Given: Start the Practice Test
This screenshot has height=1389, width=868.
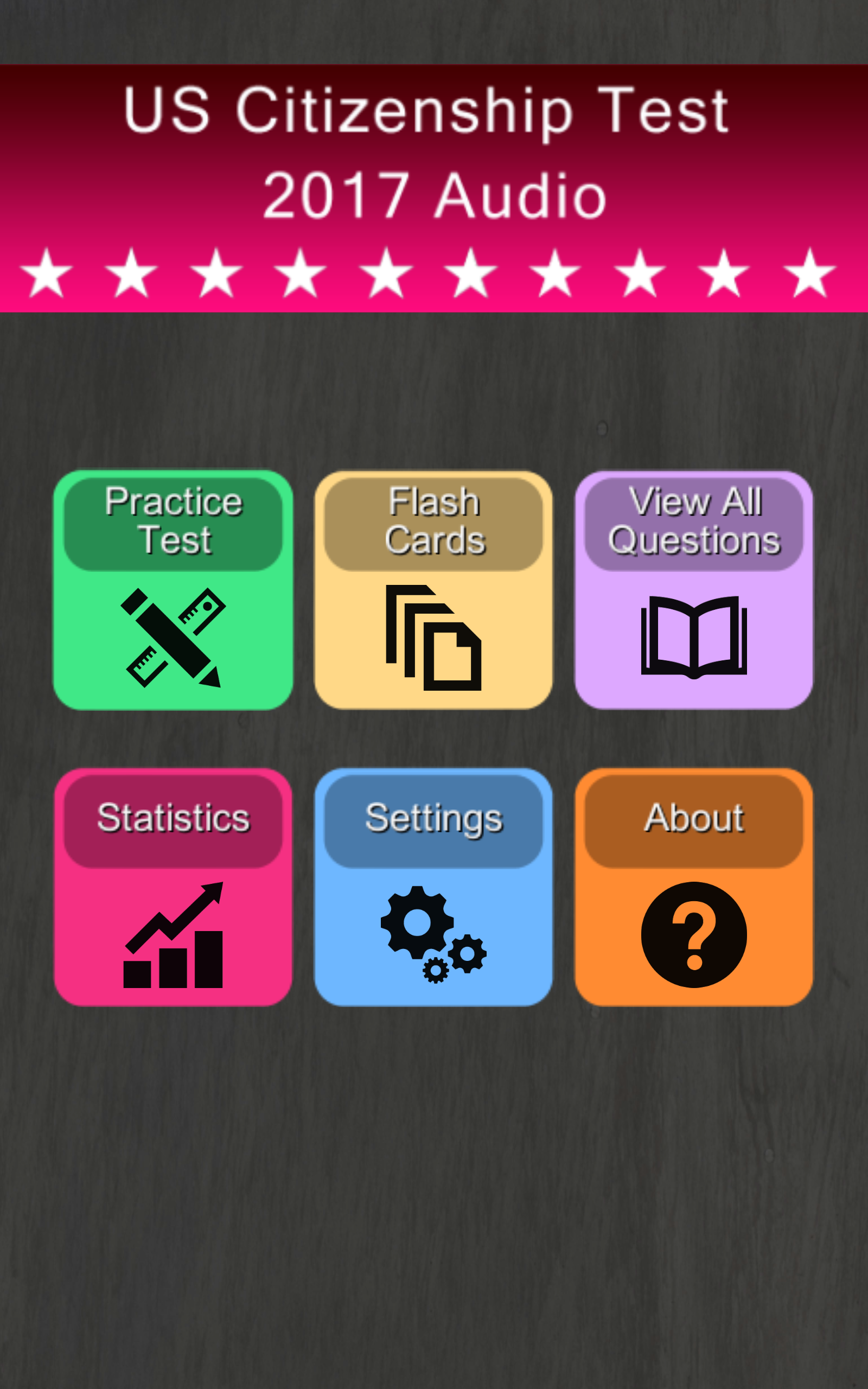Looking at the screenshot, I should tap(173, 590).
